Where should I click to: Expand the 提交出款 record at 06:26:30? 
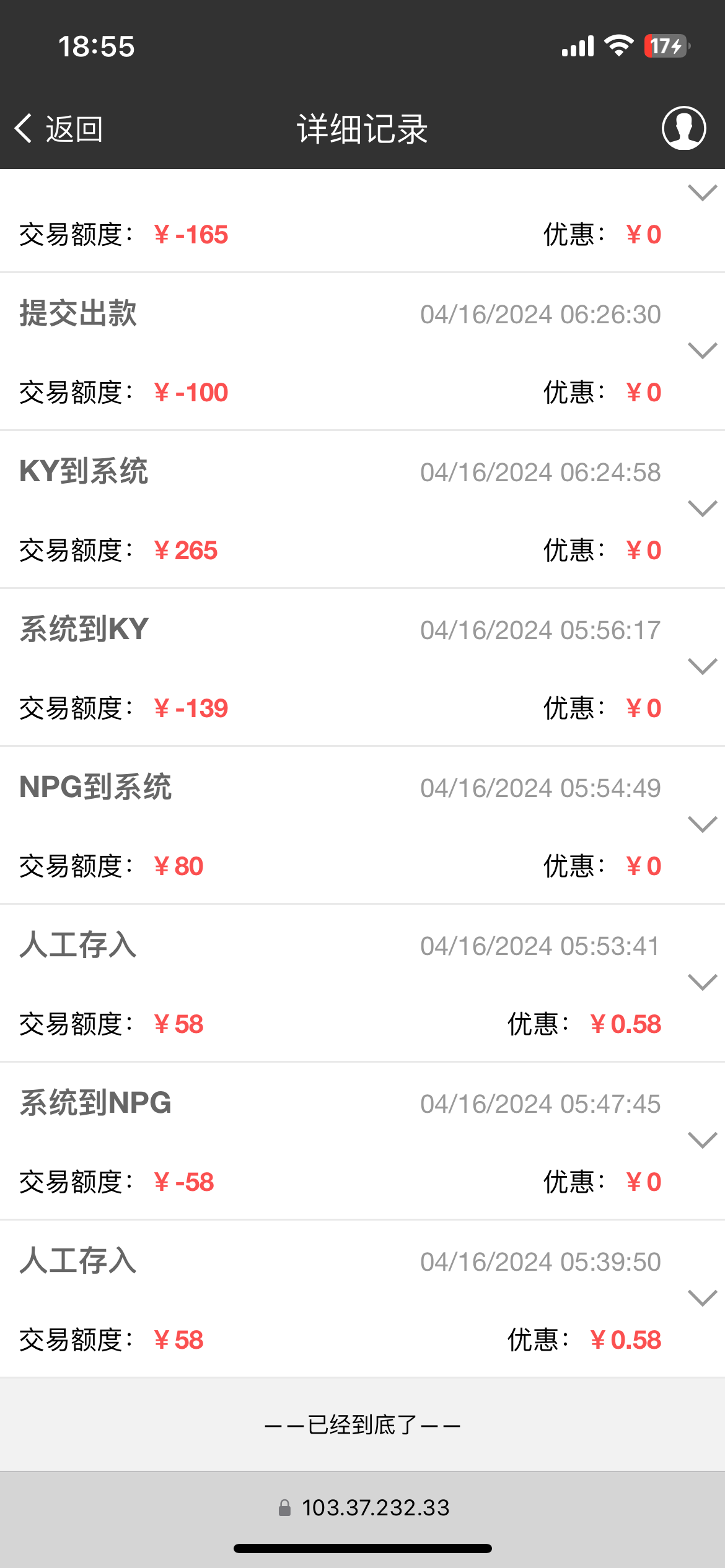(703, 351)
